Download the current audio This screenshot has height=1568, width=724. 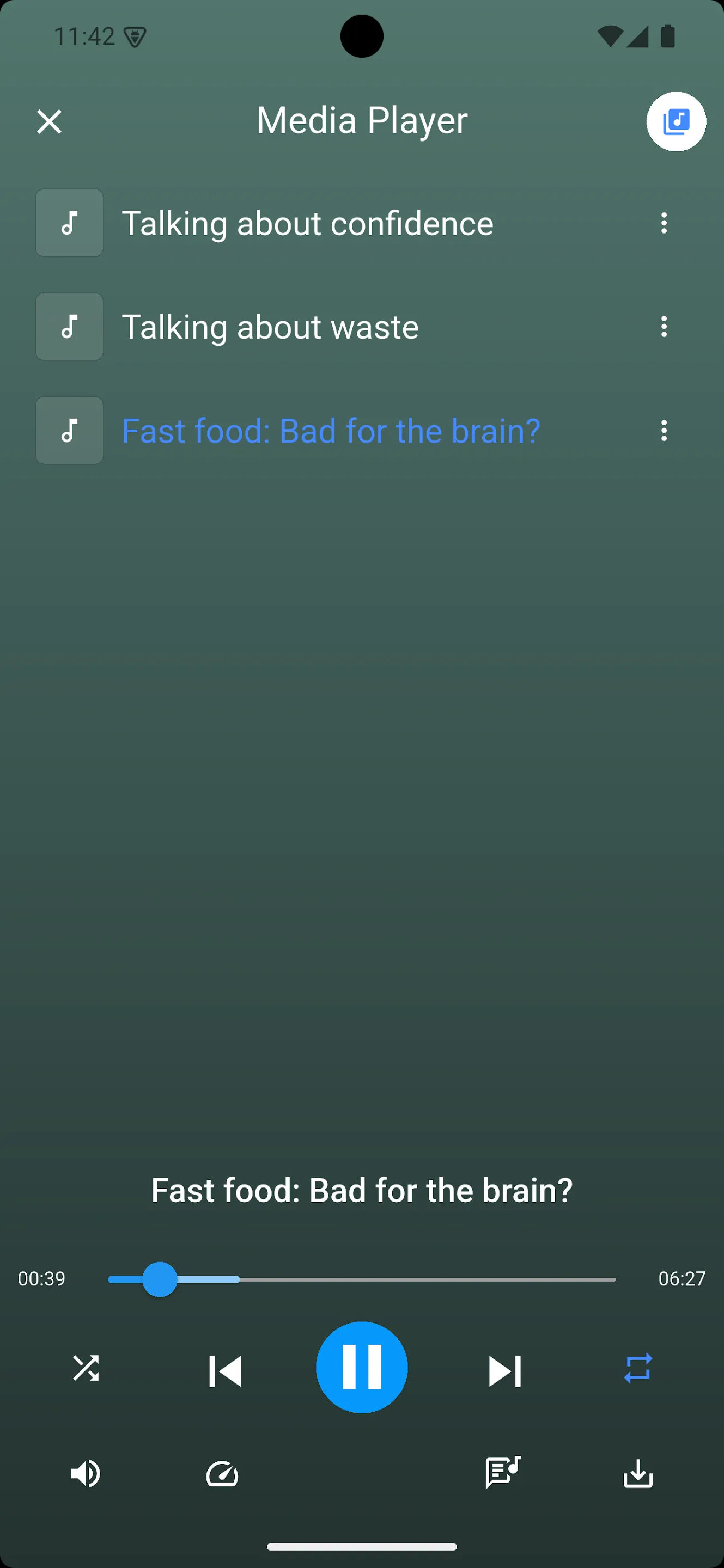[x=638, y=1474]
